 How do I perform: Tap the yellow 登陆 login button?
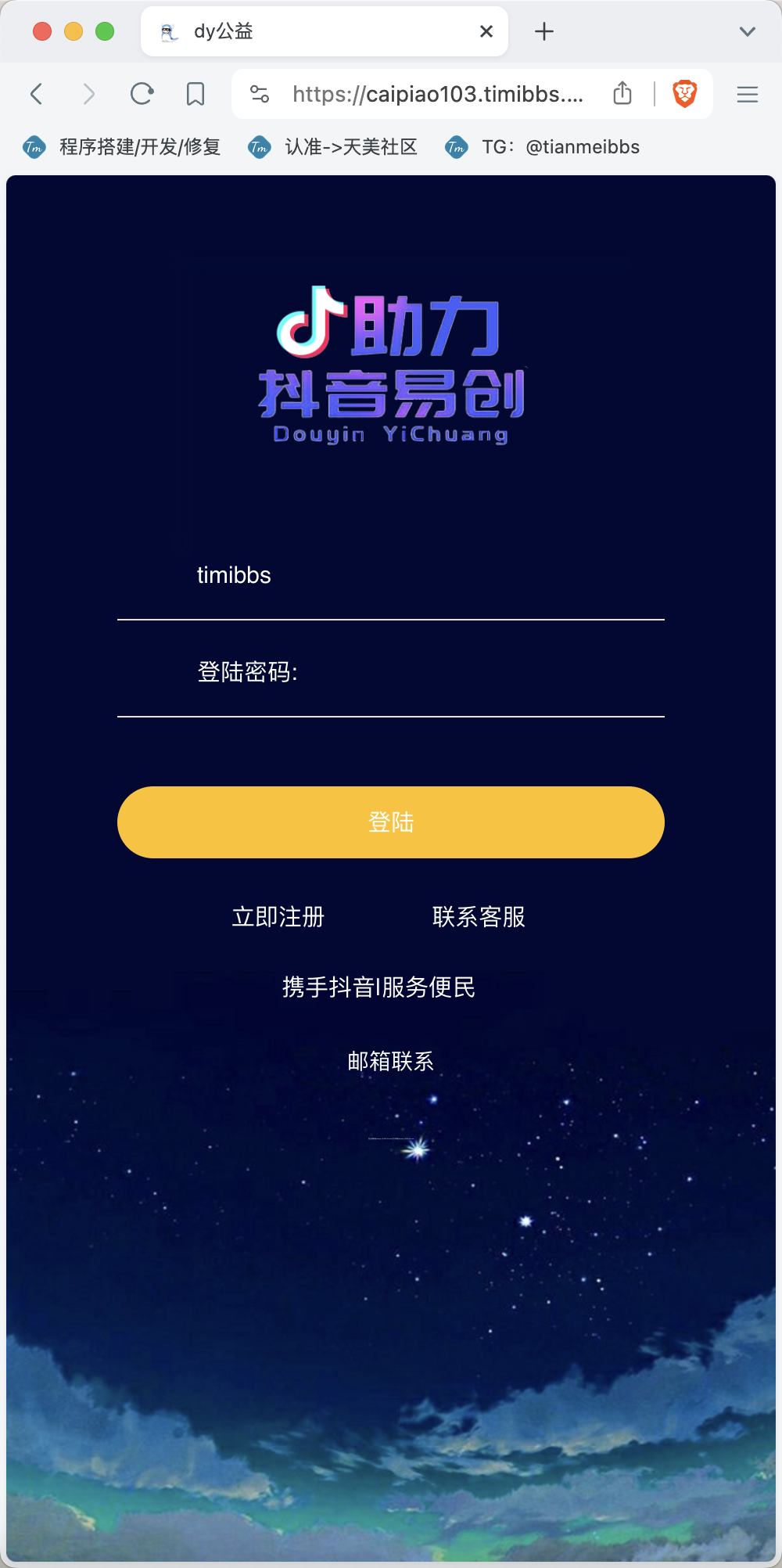(391, 822)
